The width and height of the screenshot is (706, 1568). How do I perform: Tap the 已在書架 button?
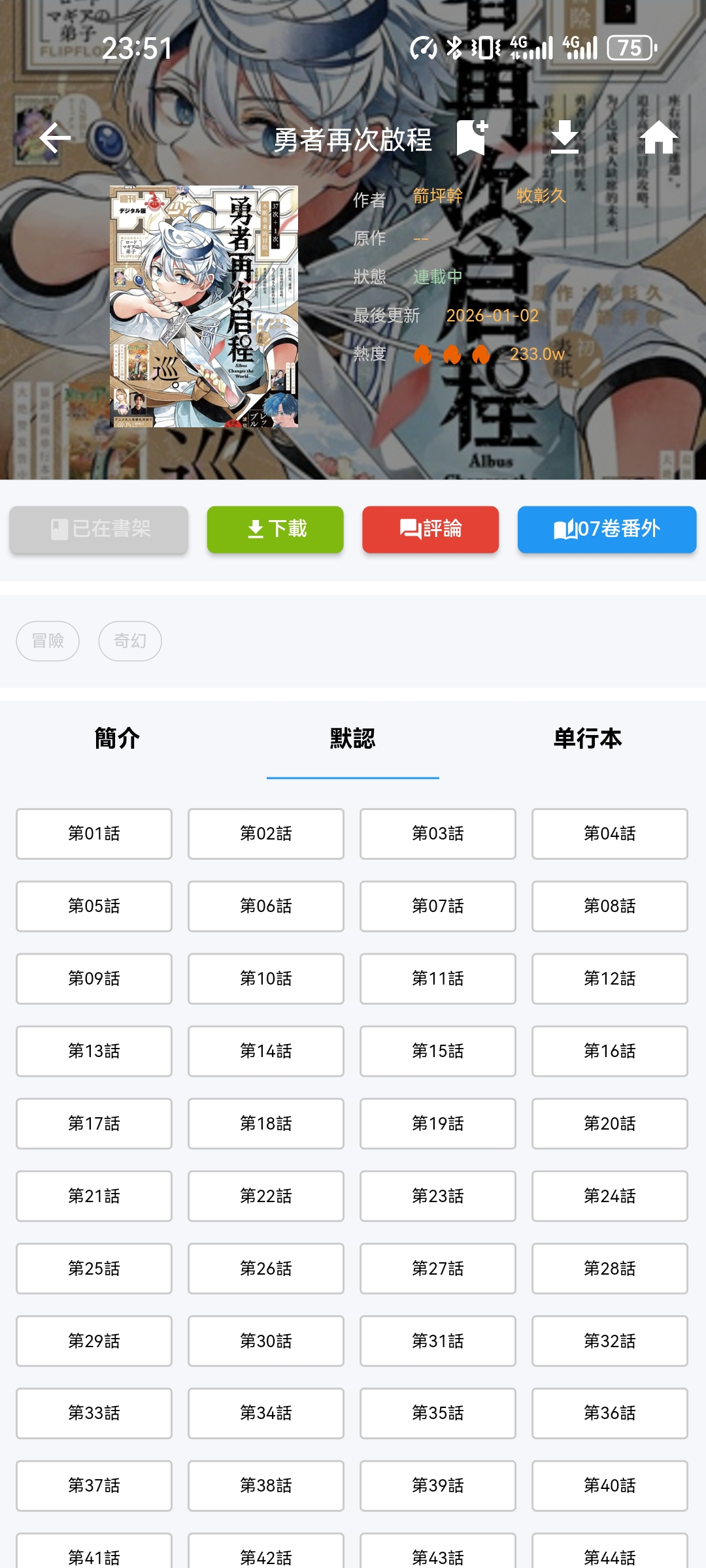[99, 529]
